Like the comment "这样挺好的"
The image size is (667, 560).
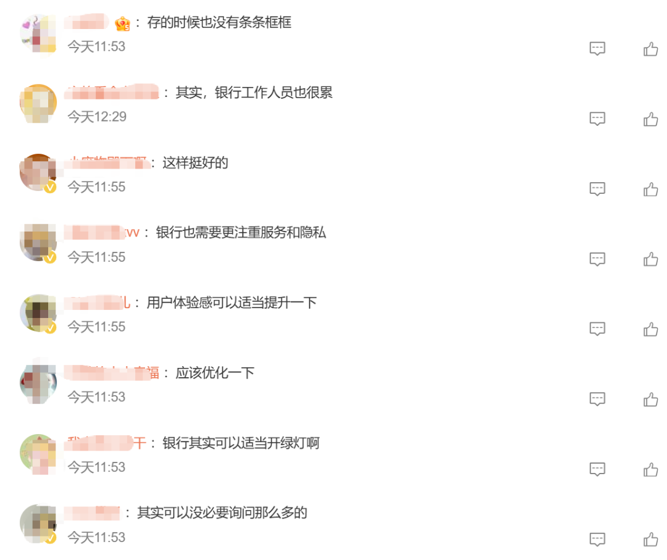click(651, 189)
